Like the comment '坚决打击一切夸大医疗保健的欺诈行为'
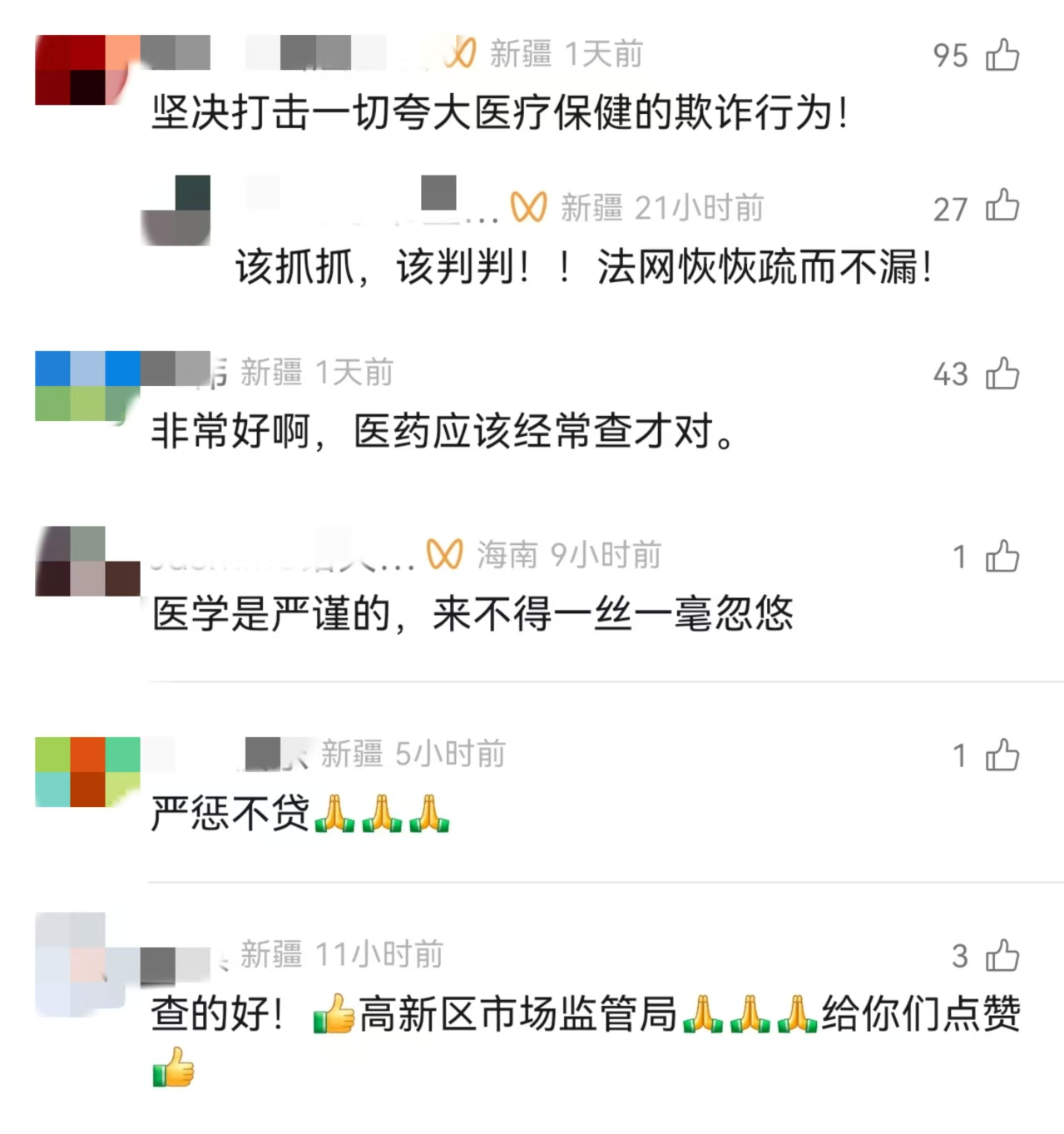This screenshot has height=1134, width=1064. pos(1002,55)
